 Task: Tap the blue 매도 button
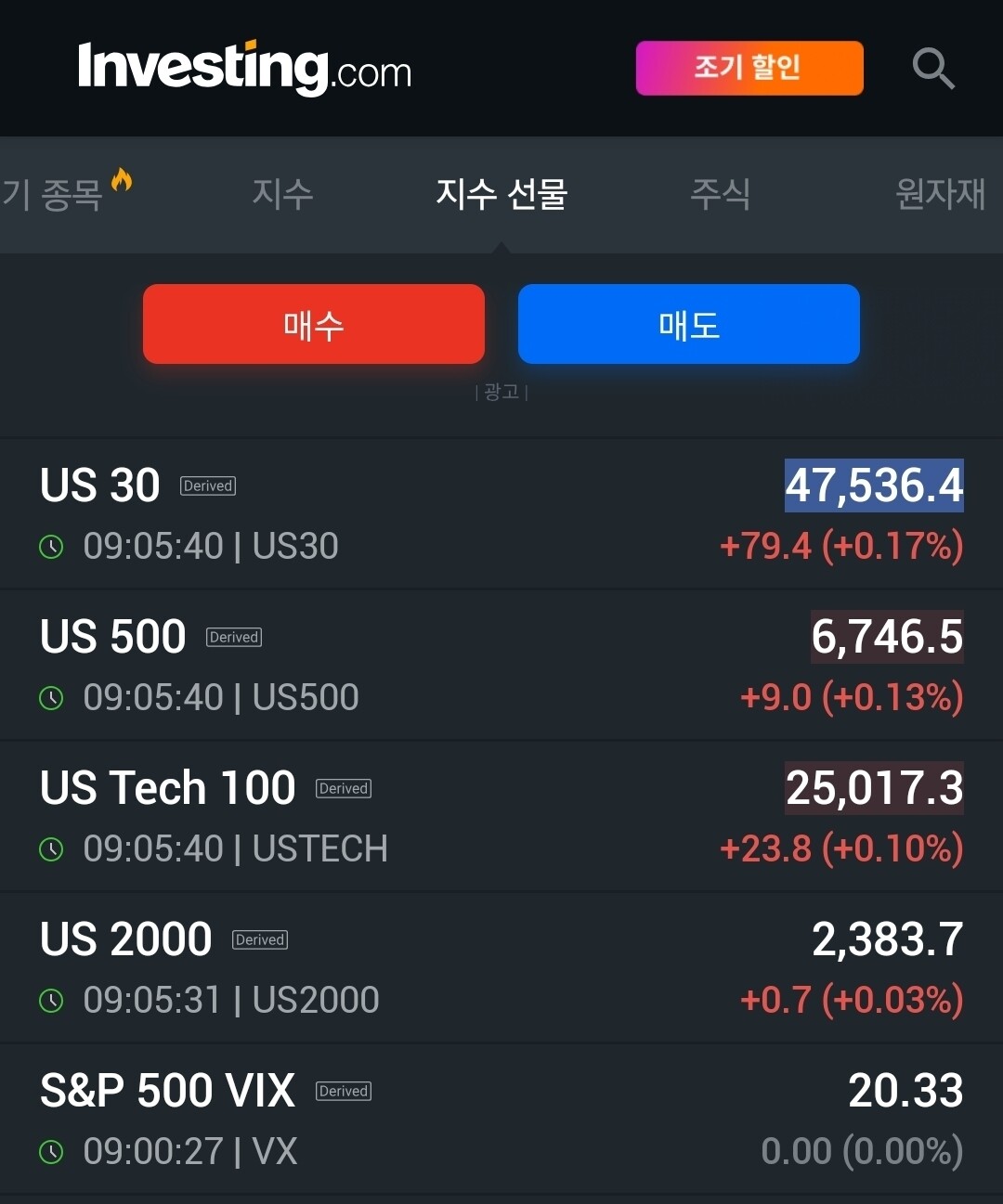(x=689, y=324)
